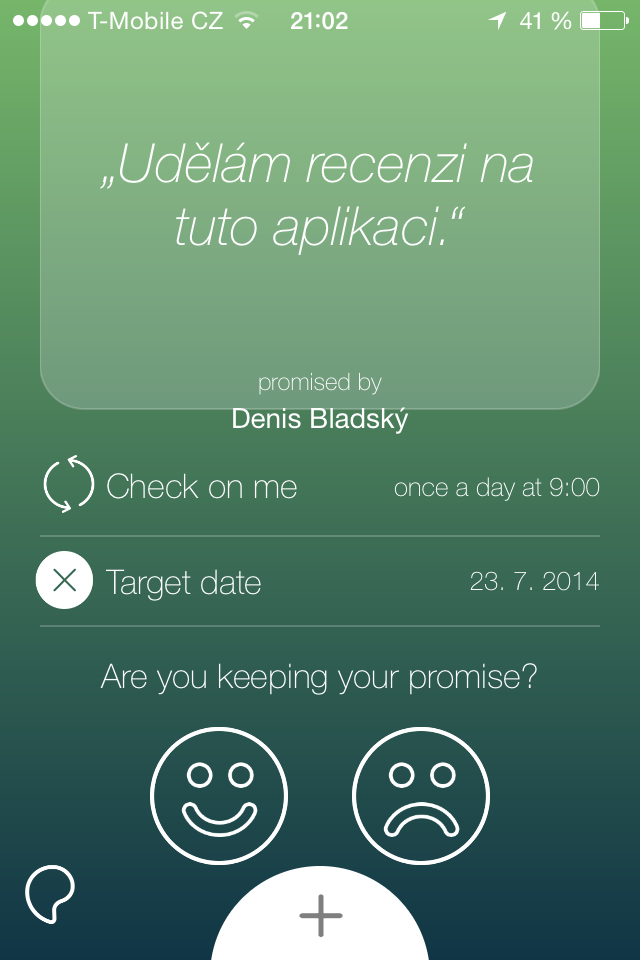Remove the target date with the X icon
The width and height of the screenshot is (640, 960).
(x=64, y=580)
